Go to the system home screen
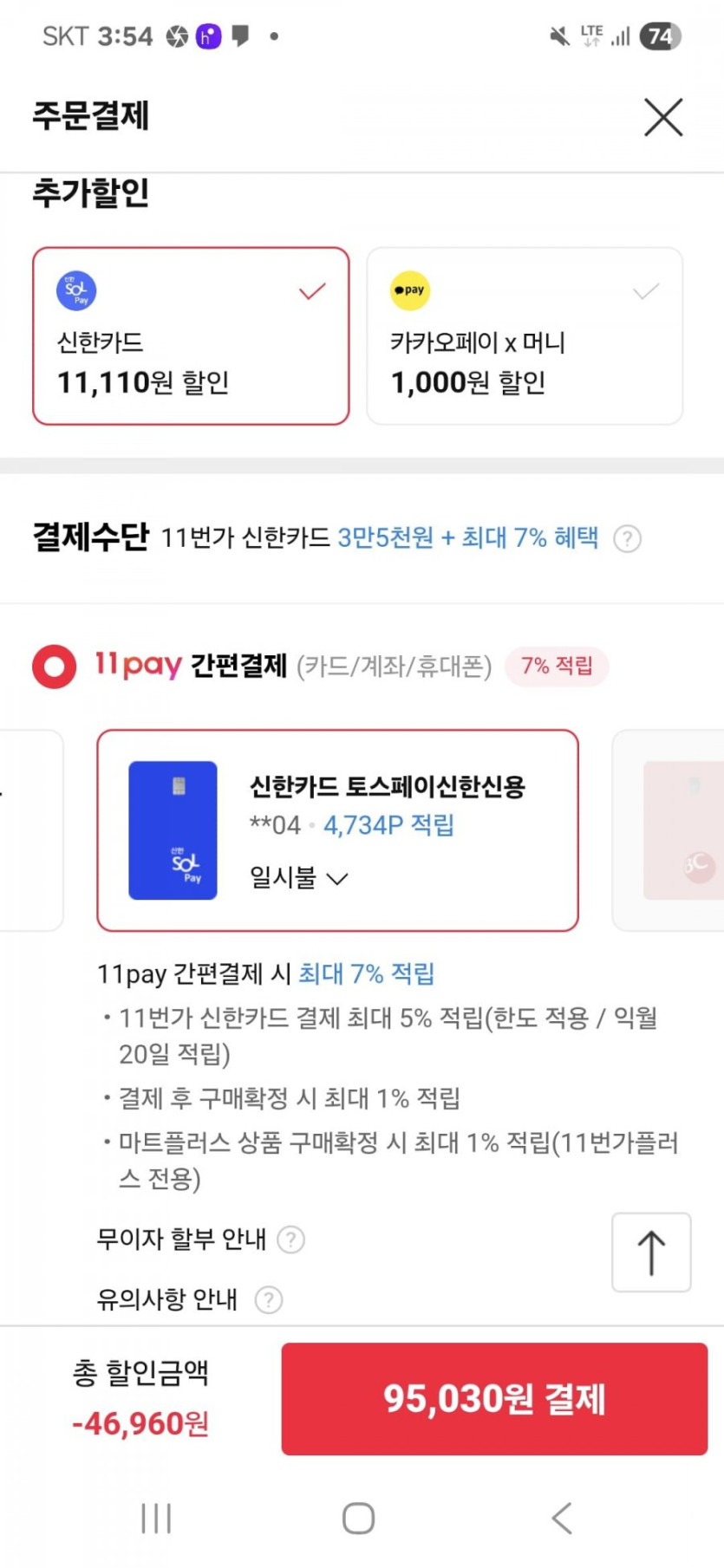 pos(358,1519)
